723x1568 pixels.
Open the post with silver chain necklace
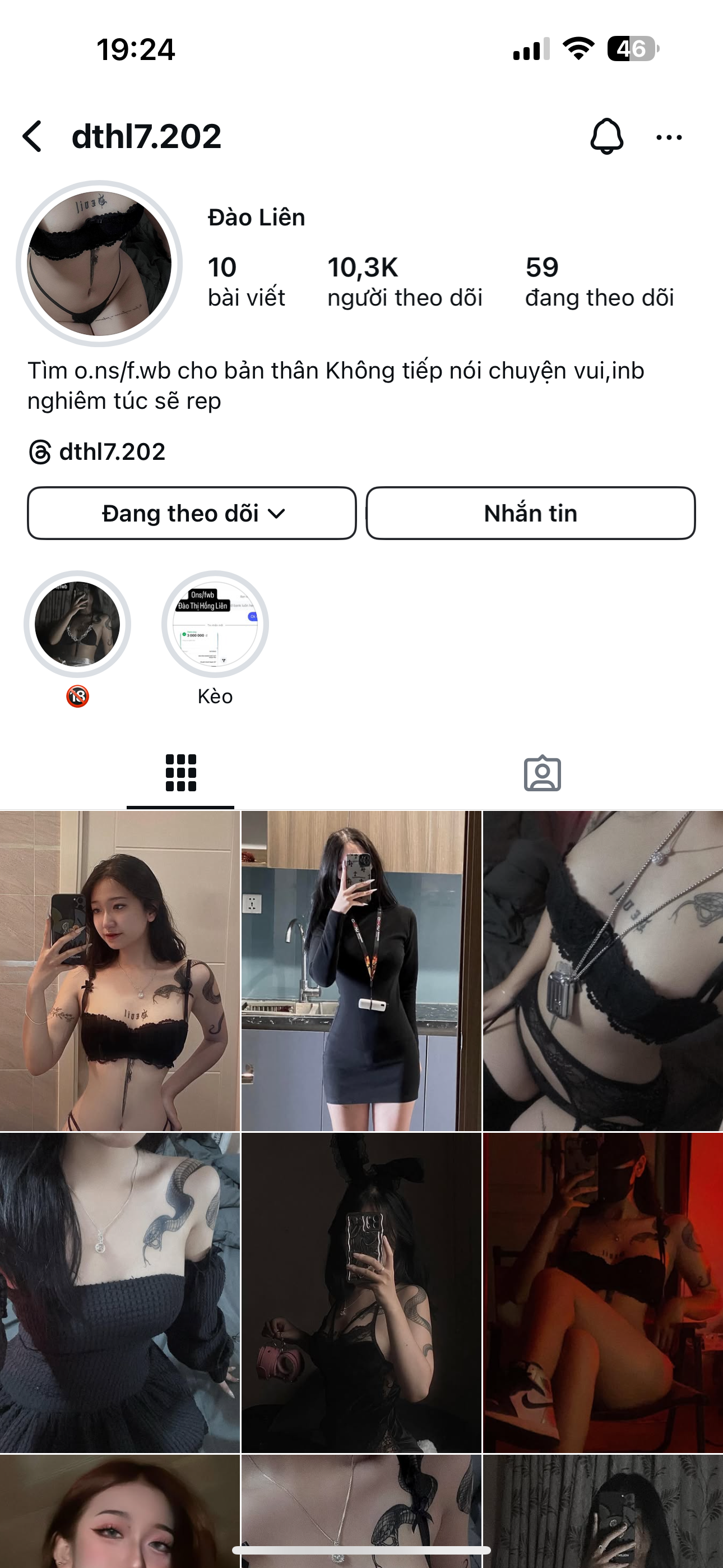click(x=602, y=970)
